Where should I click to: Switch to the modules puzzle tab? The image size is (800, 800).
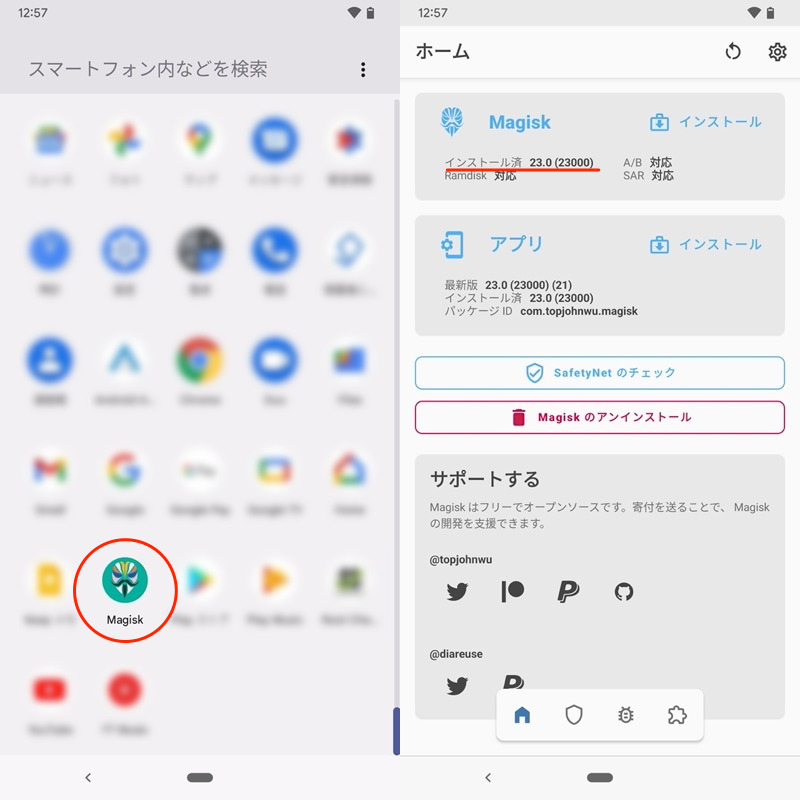pyautogui.click(x=677, y=715)
